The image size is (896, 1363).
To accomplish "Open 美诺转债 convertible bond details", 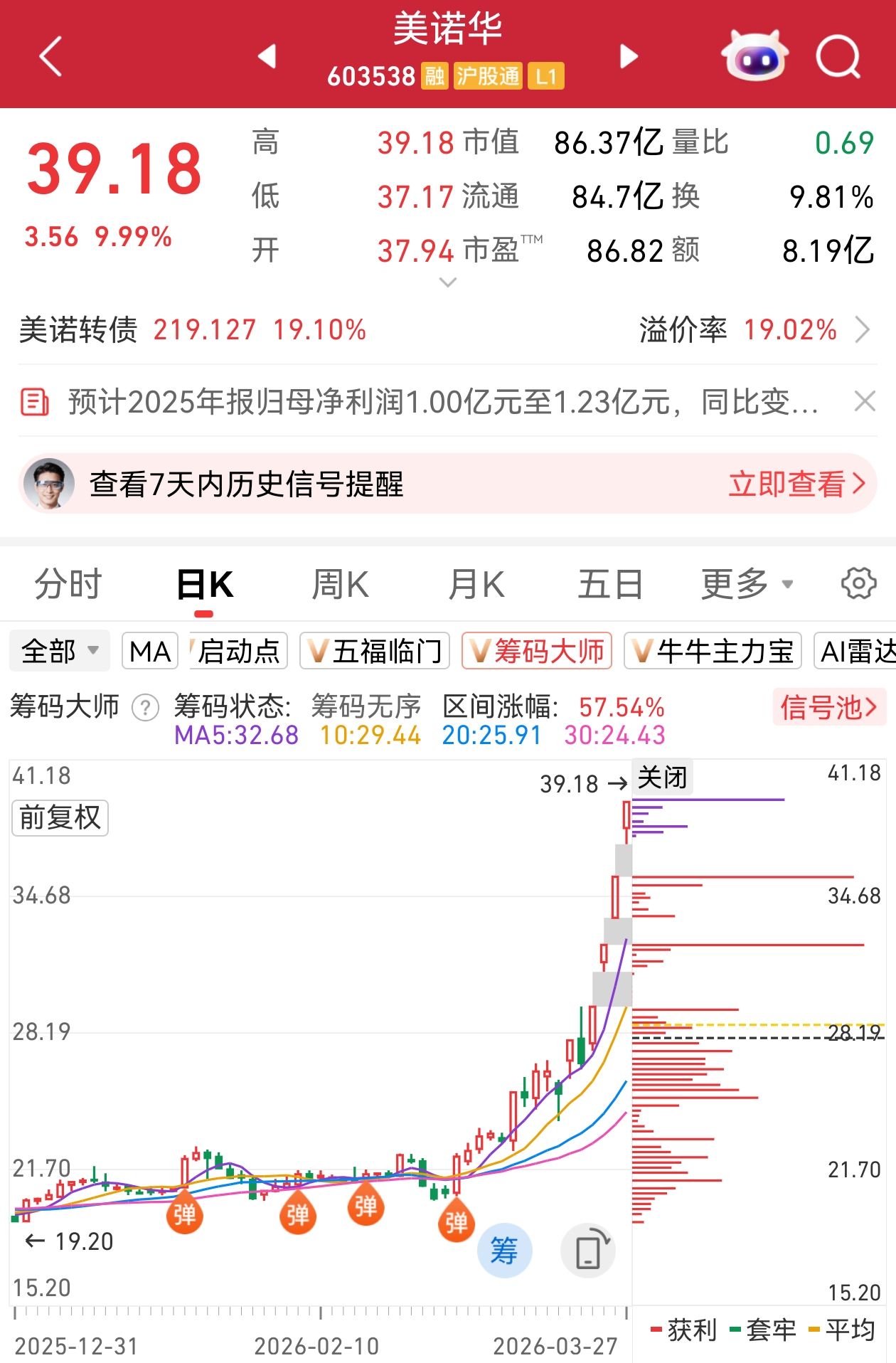I will pos(192,330).
